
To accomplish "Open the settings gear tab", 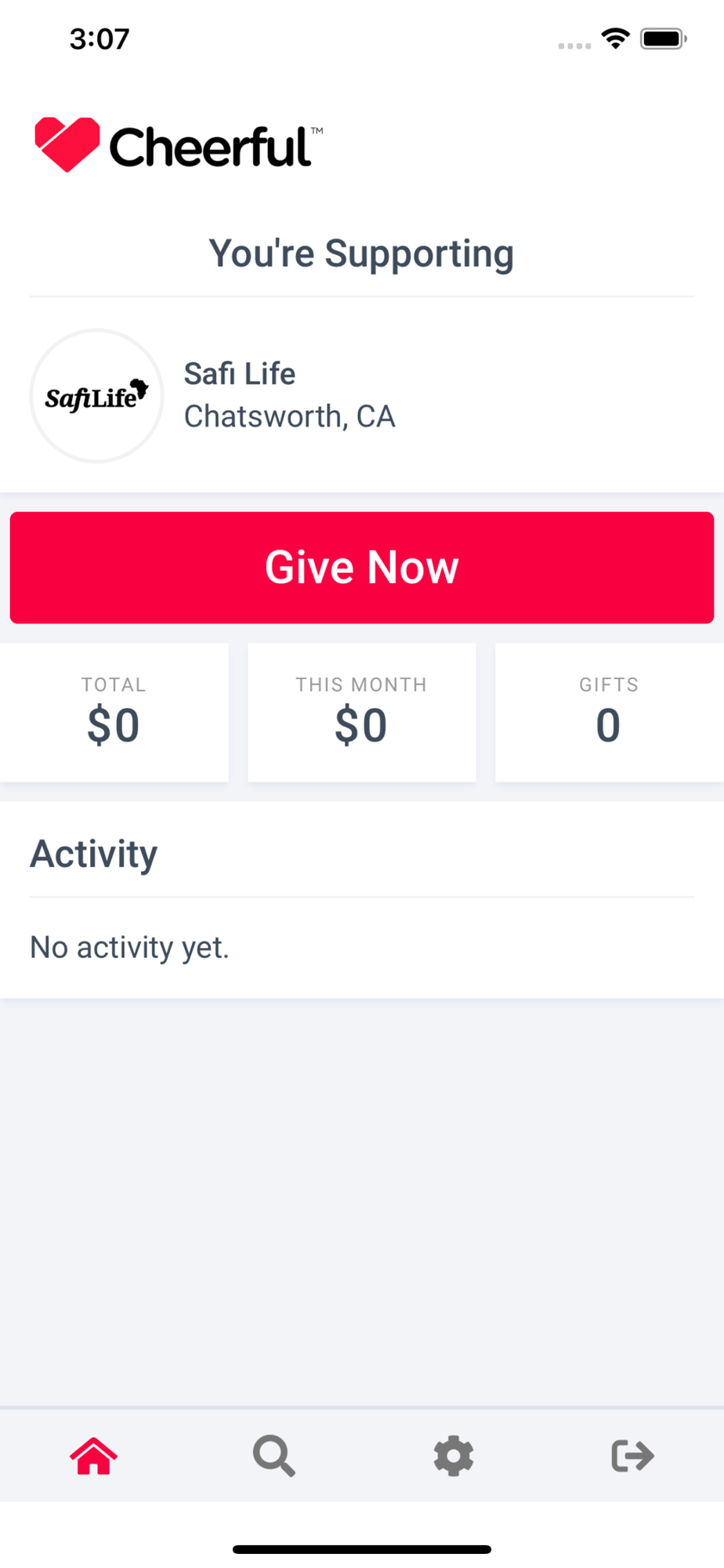I will (454, 1456).
